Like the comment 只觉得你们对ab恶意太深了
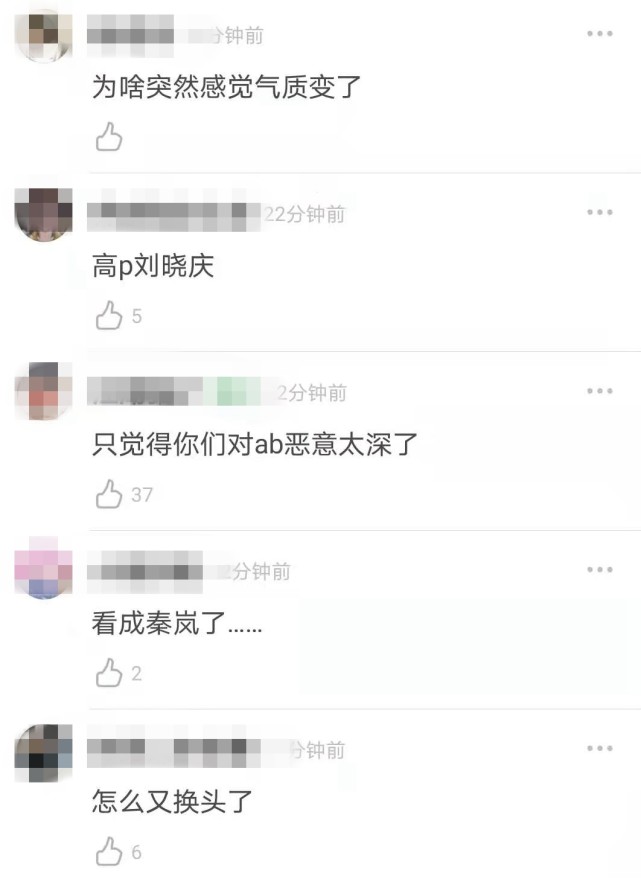This screenshot has height=879, width=641. click(109, 494)
